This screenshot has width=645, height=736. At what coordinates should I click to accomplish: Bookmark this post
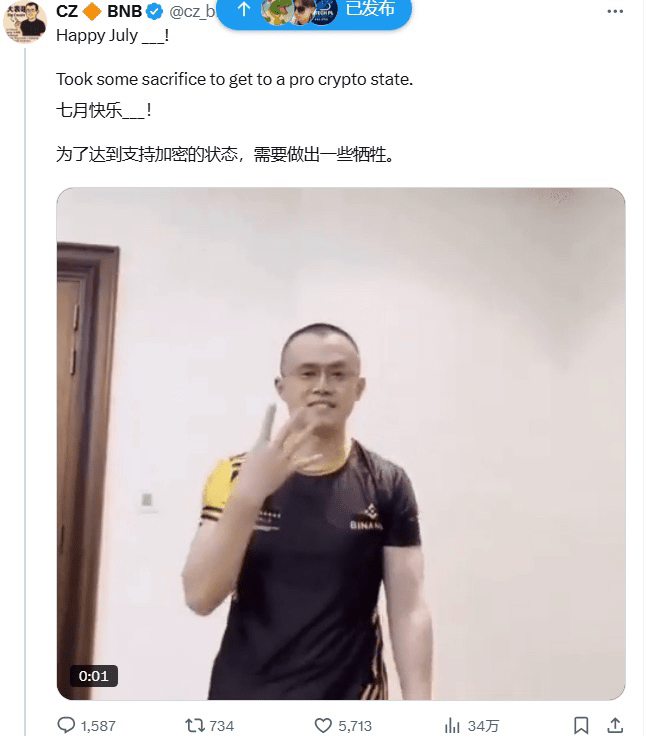[581, 725]
